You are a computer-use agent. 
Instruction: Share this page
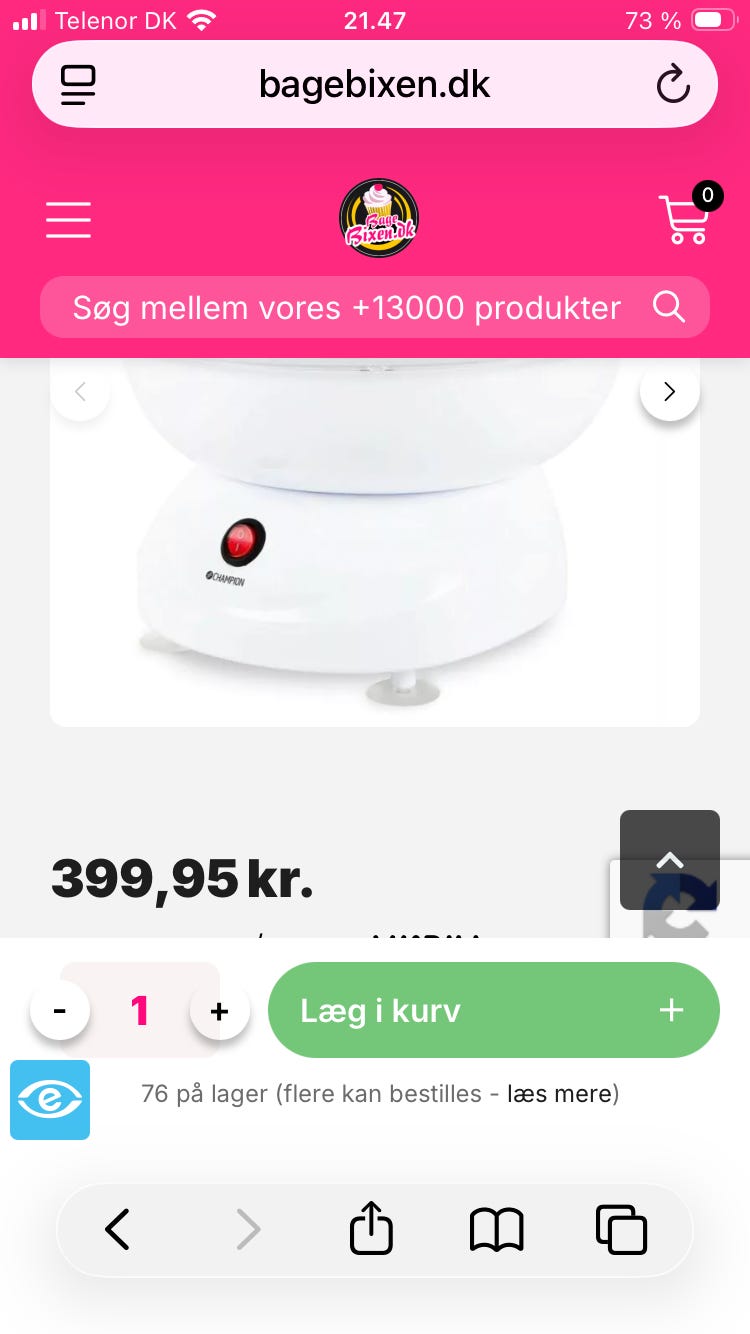coord(371,1229)
